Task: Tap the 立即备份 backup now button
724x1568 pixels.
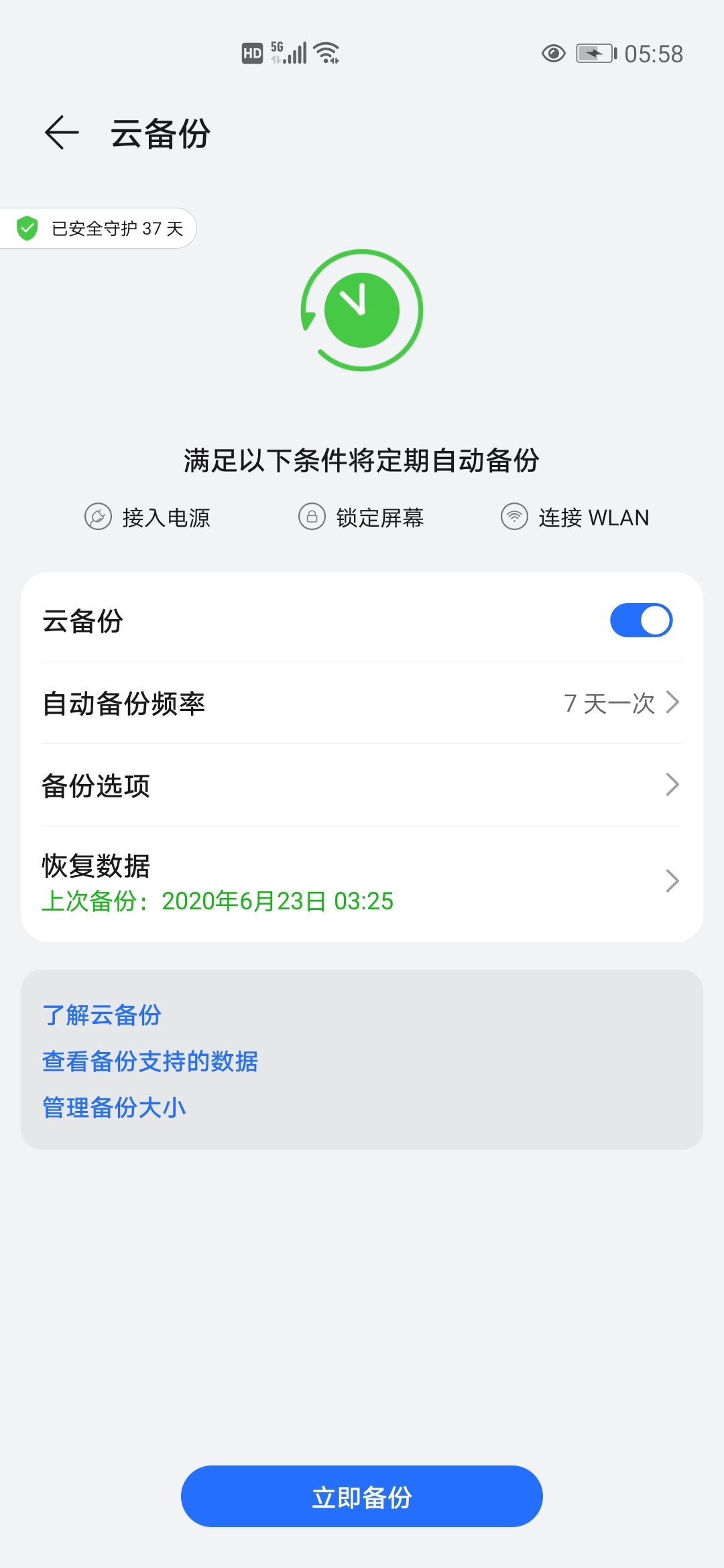Action: click(x=362, y=1499)
